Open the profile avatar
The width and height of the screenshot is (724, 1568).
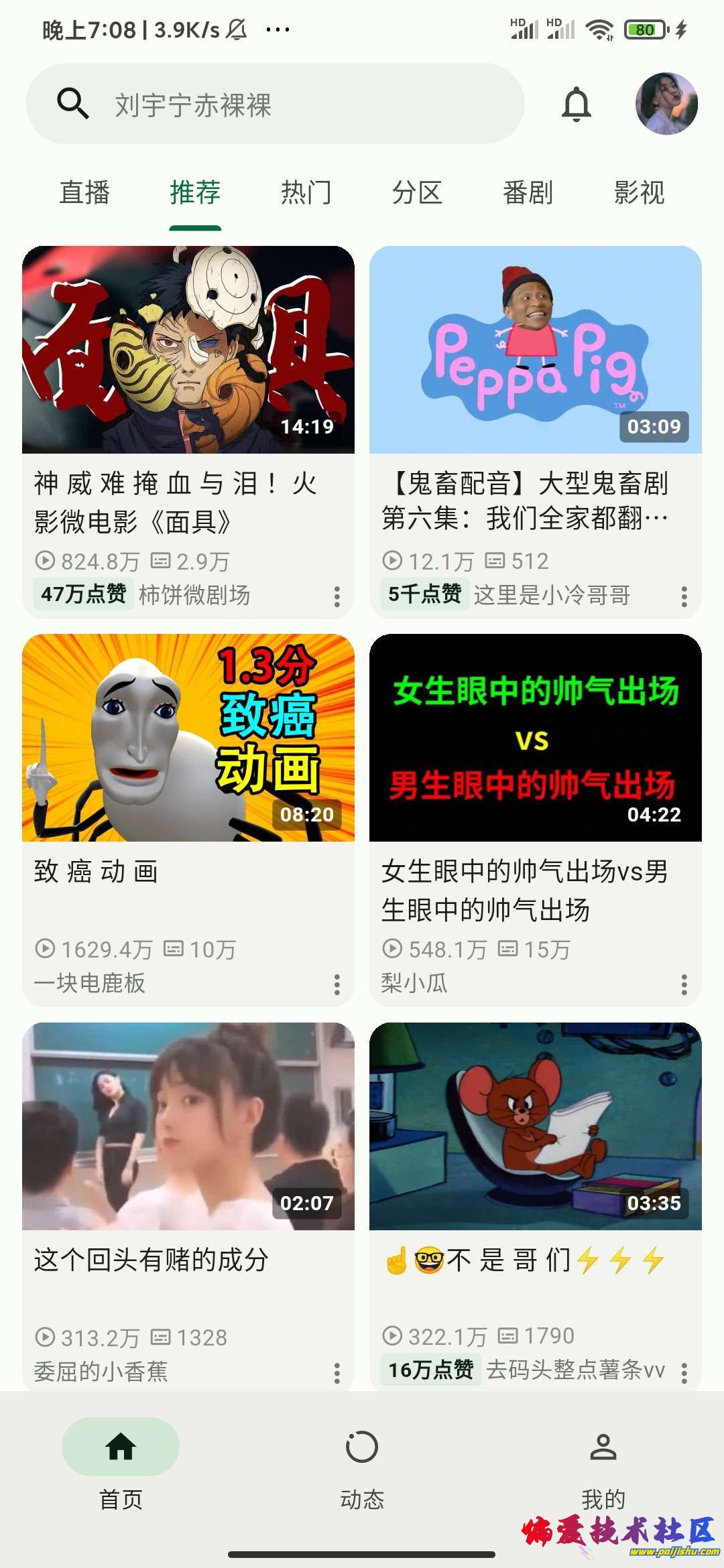coord(666,104)
